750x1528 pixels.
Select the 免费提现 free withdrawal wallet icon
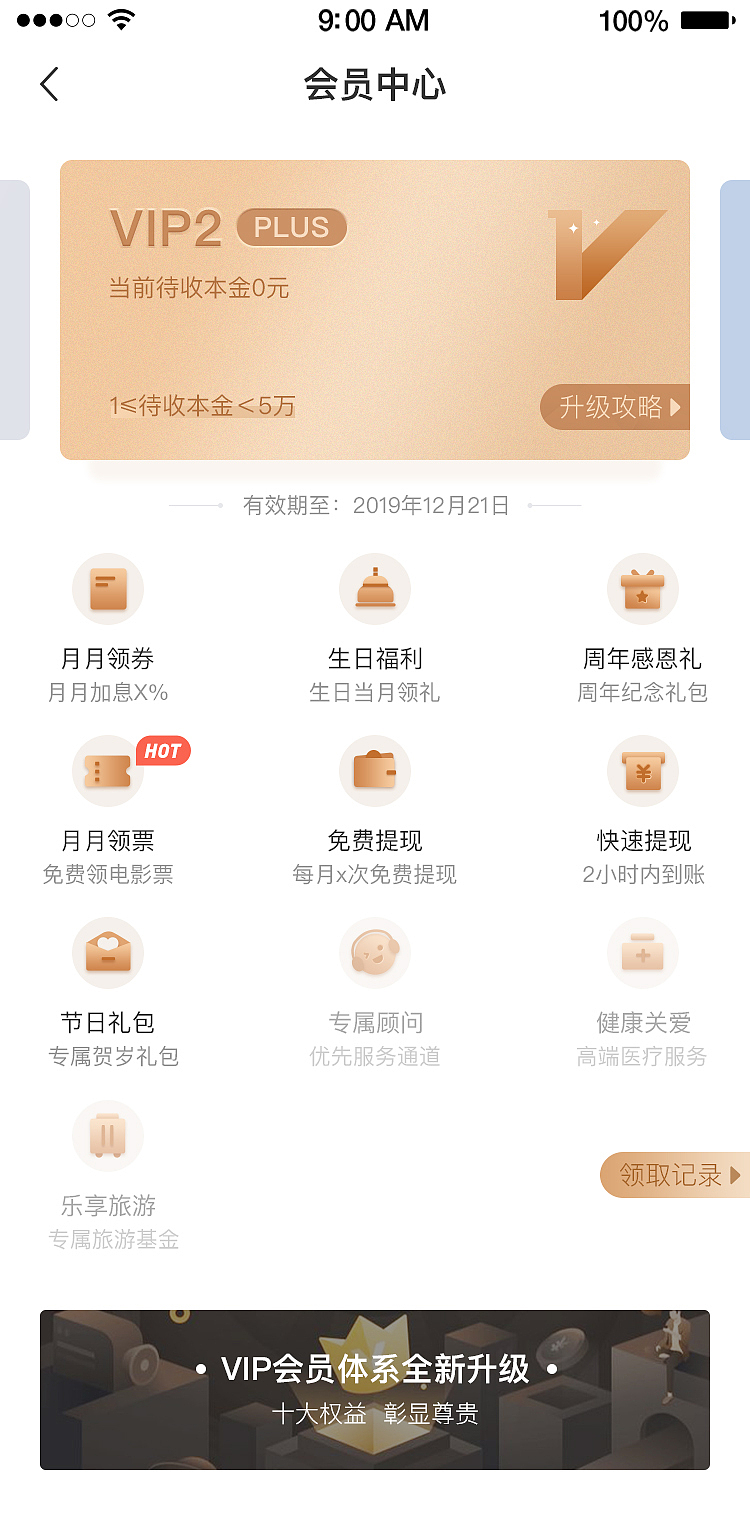(375, 771)
